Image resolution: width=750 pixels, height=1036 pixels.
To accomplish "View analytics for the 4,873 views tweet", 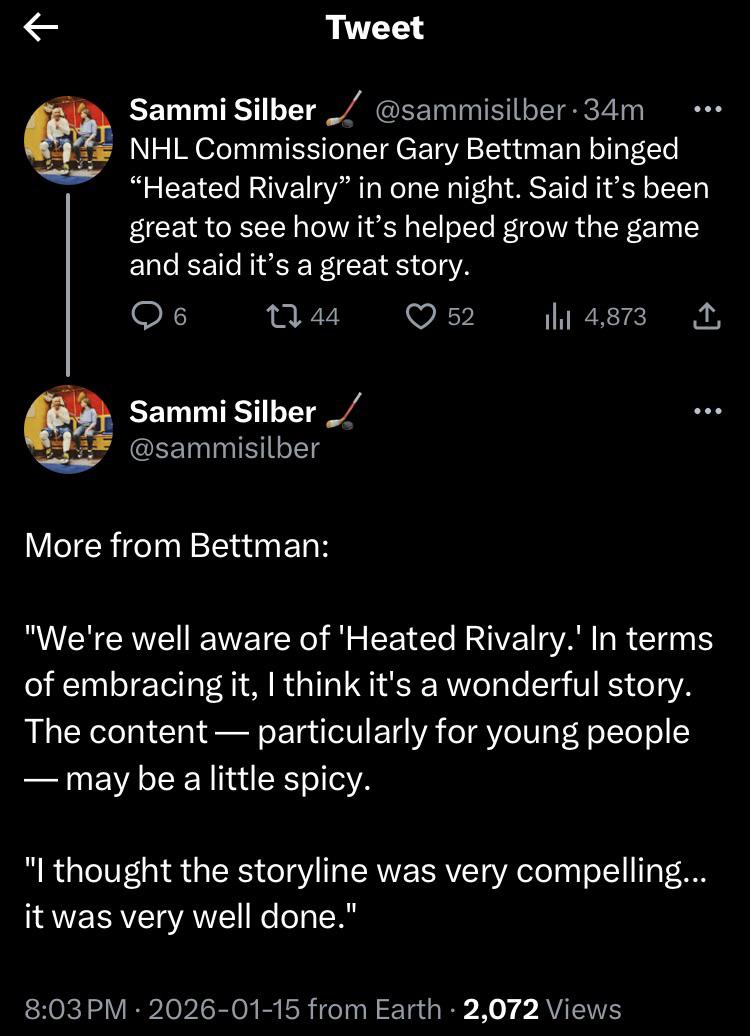I will (556, 317).
